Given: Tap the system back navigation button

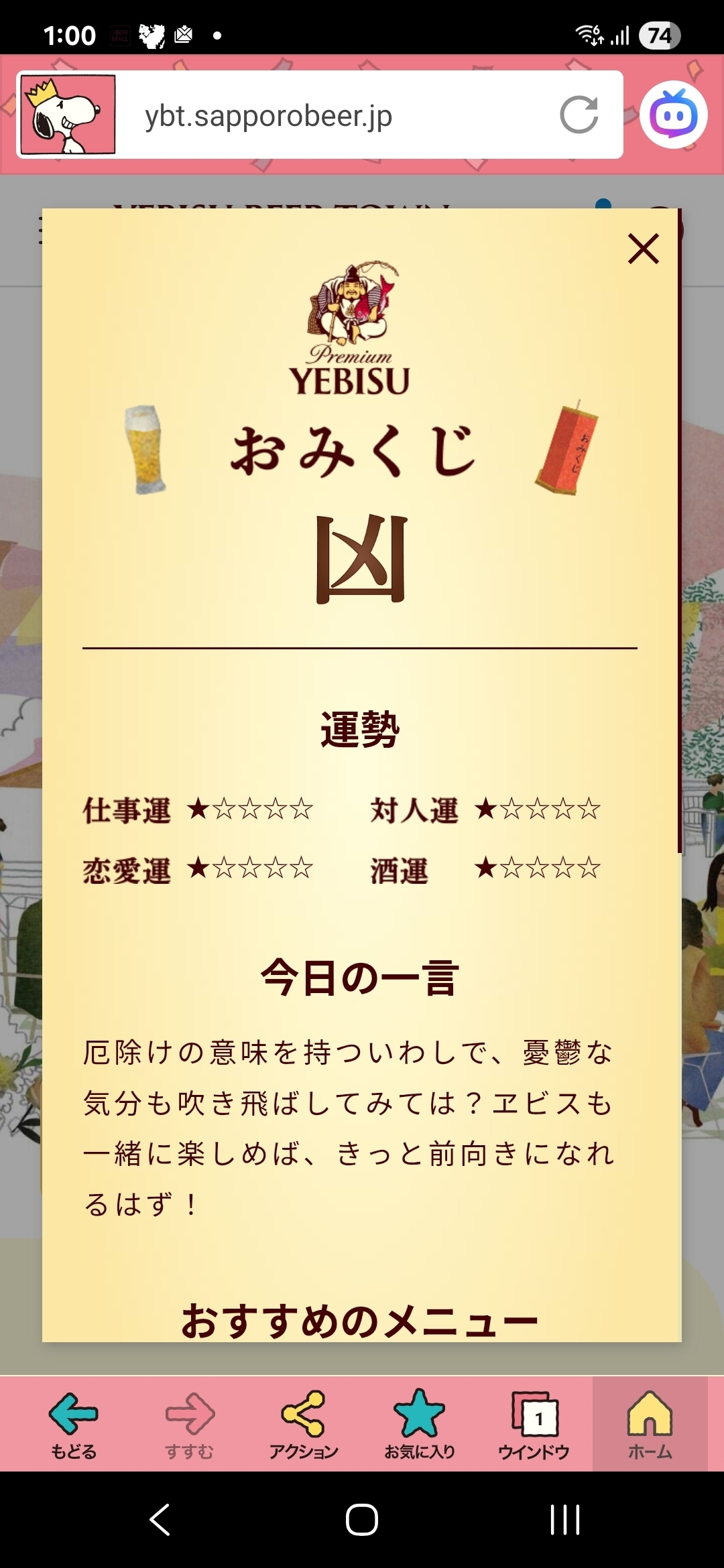Looking at the screenshot, I should 160,1519.
